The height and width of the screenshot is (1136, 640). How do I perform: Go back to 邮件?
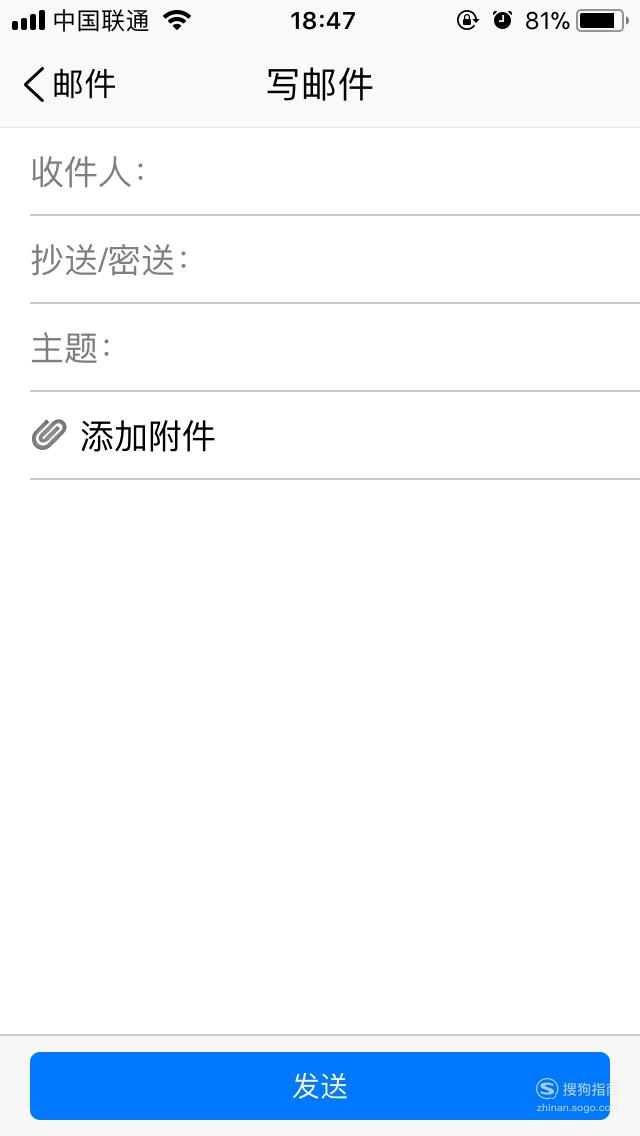point(70,84)
